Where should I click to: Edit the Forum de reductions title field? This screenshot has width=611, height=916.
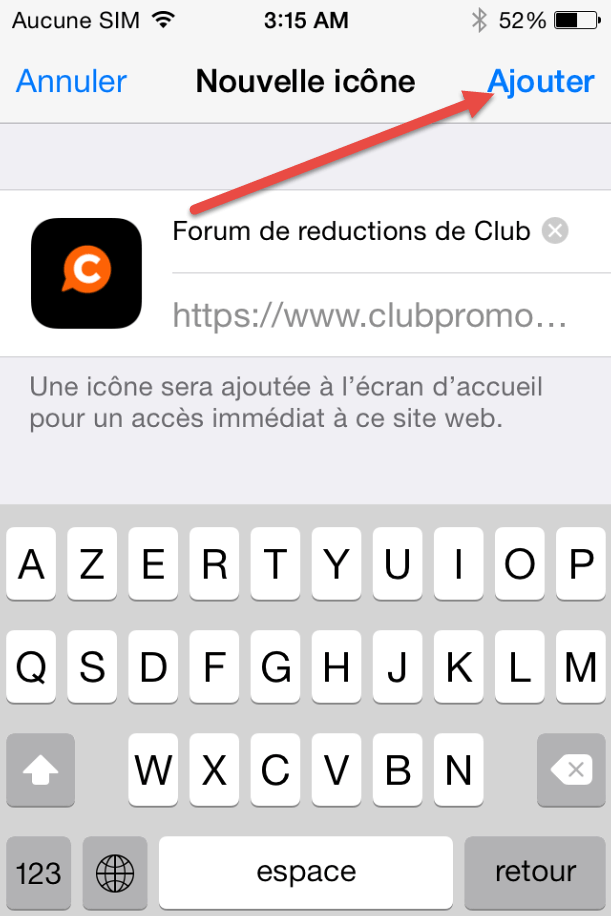pos(350,231)
